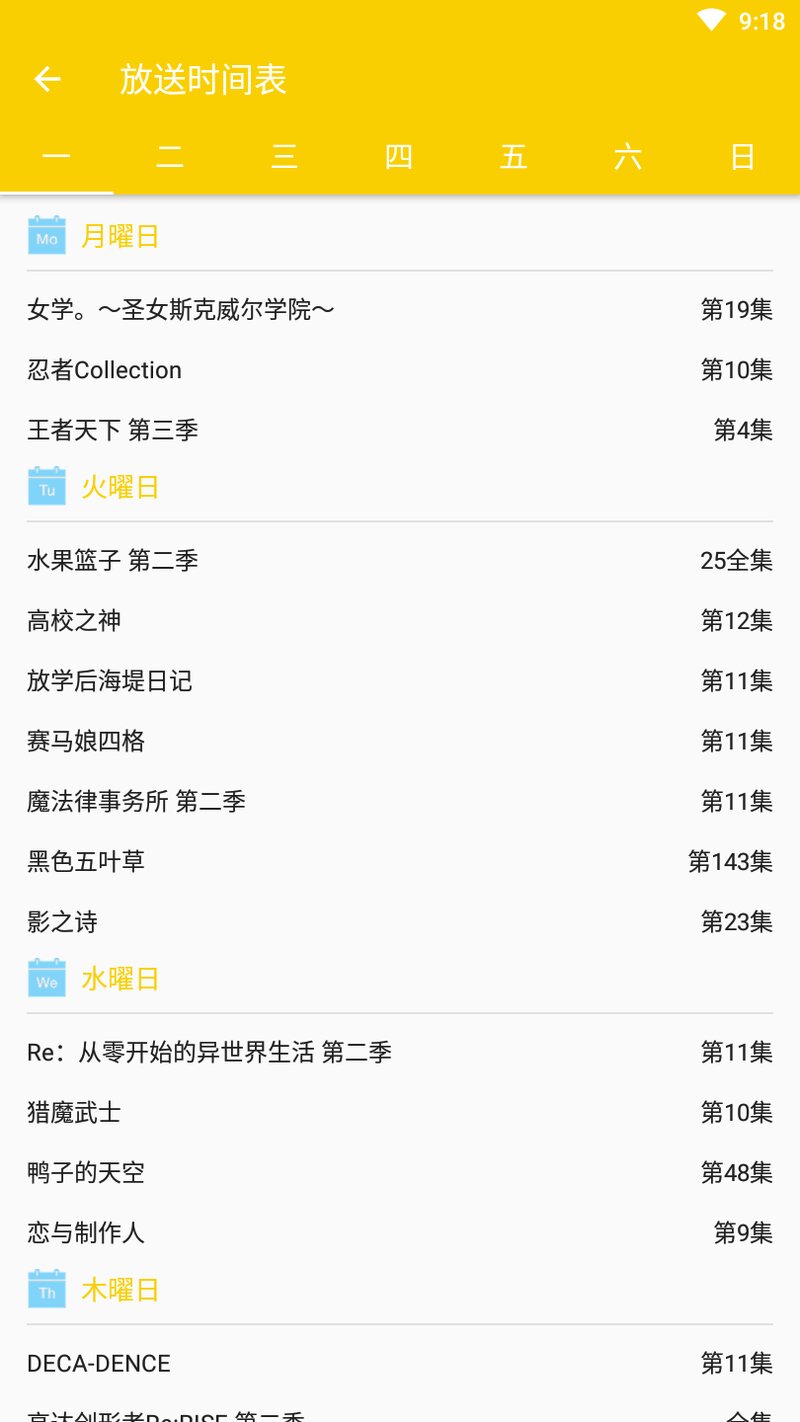This screenshot has width=800, height=1422.
Task: Switch to the 五 tab
Action: point(514,157)
